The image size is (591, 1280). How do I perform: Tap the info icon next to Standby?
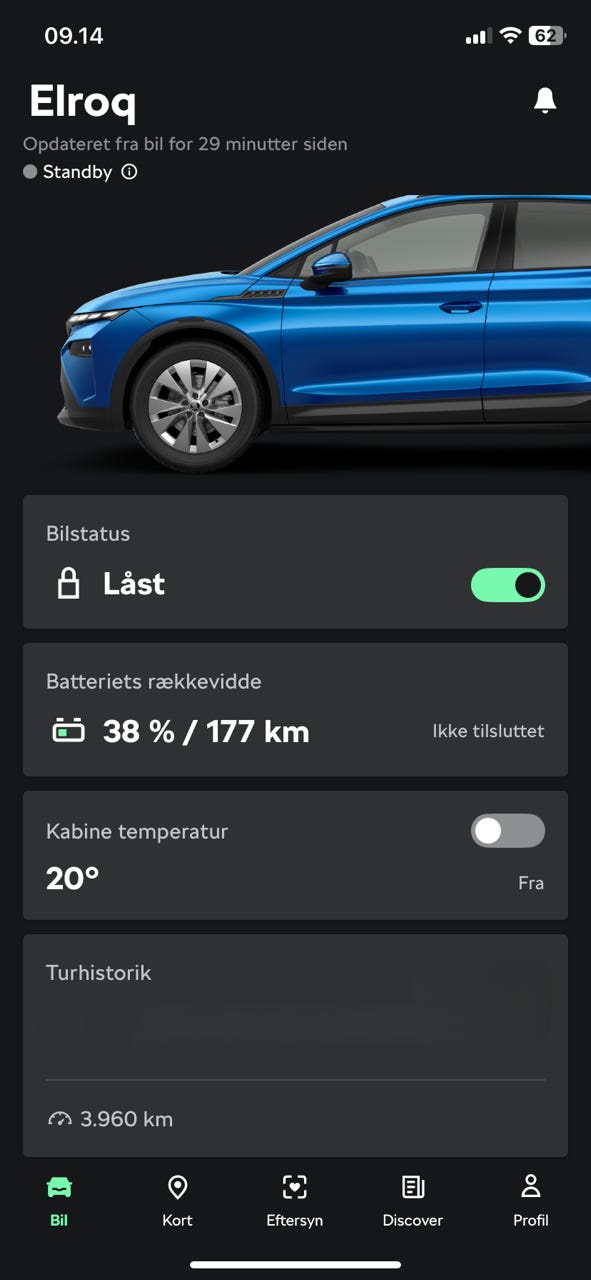(x=129, y=172)
